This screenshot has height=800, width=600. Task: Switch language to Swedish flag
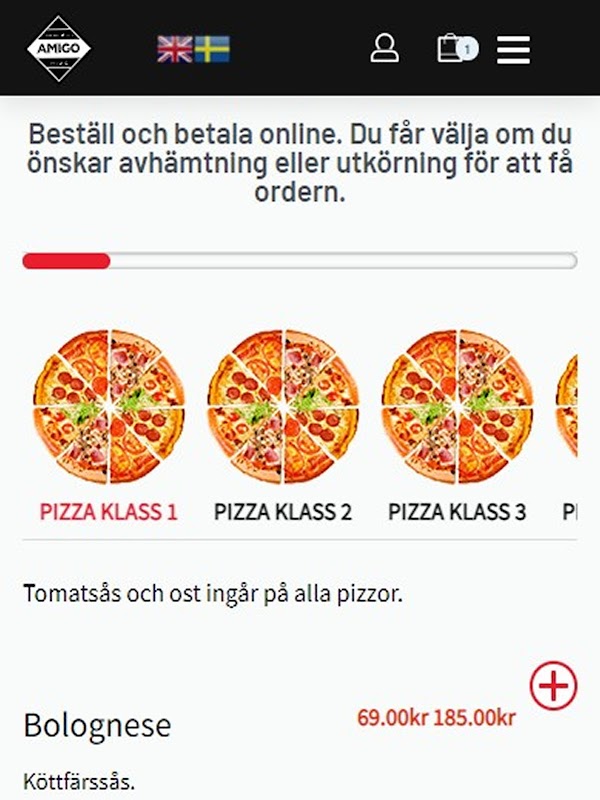coord(212,48)
